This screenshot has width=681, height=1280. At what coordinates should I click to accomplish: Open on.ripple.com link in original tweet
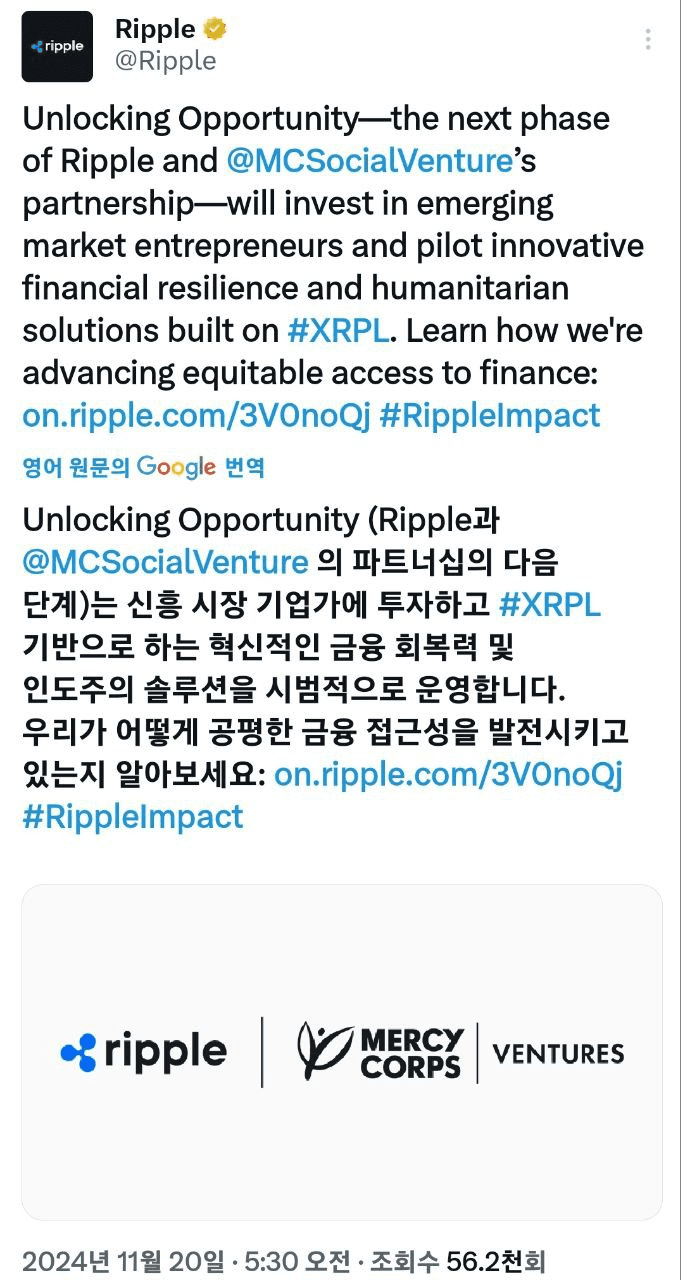[196, 415]
